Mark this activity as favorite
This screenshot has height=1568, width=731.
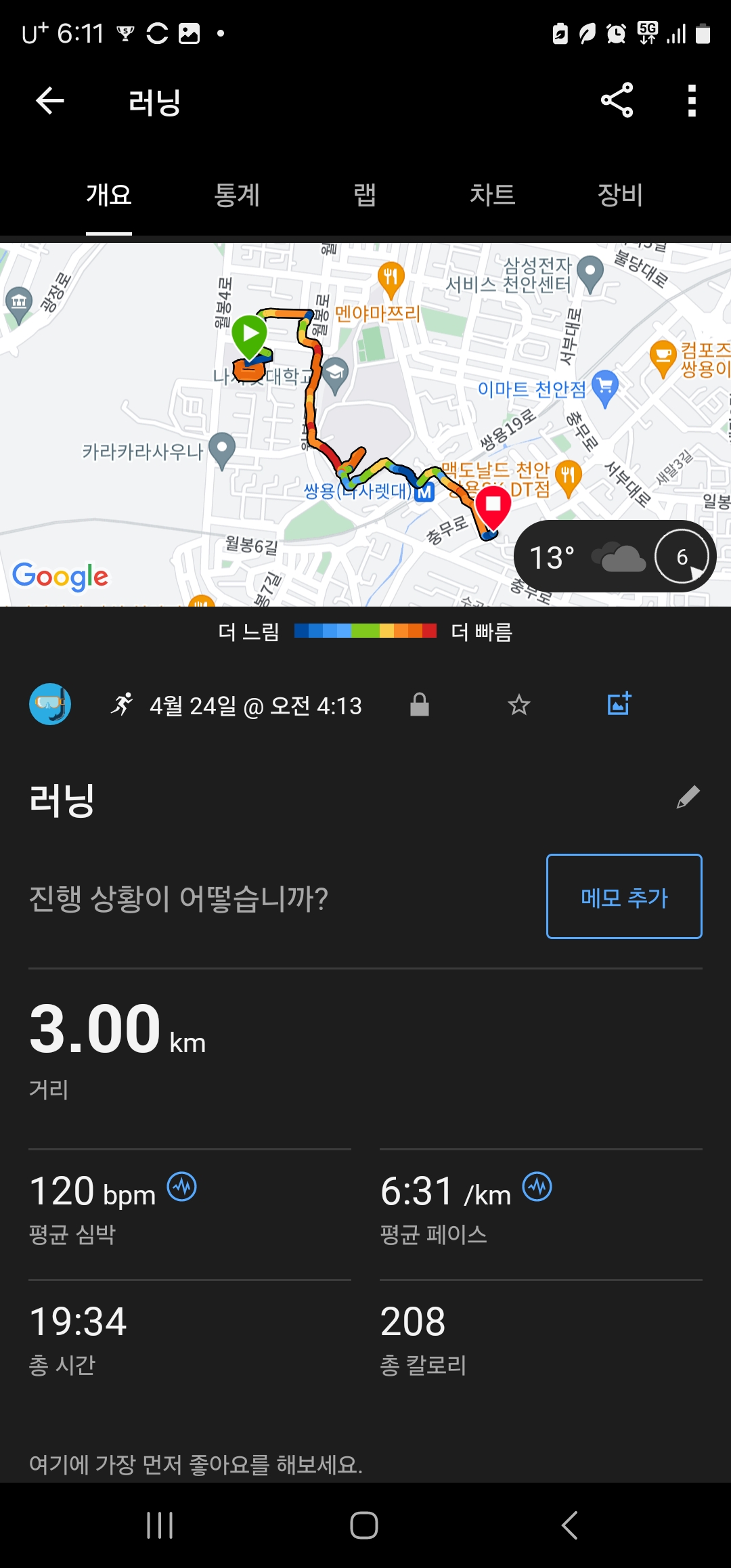519,705
